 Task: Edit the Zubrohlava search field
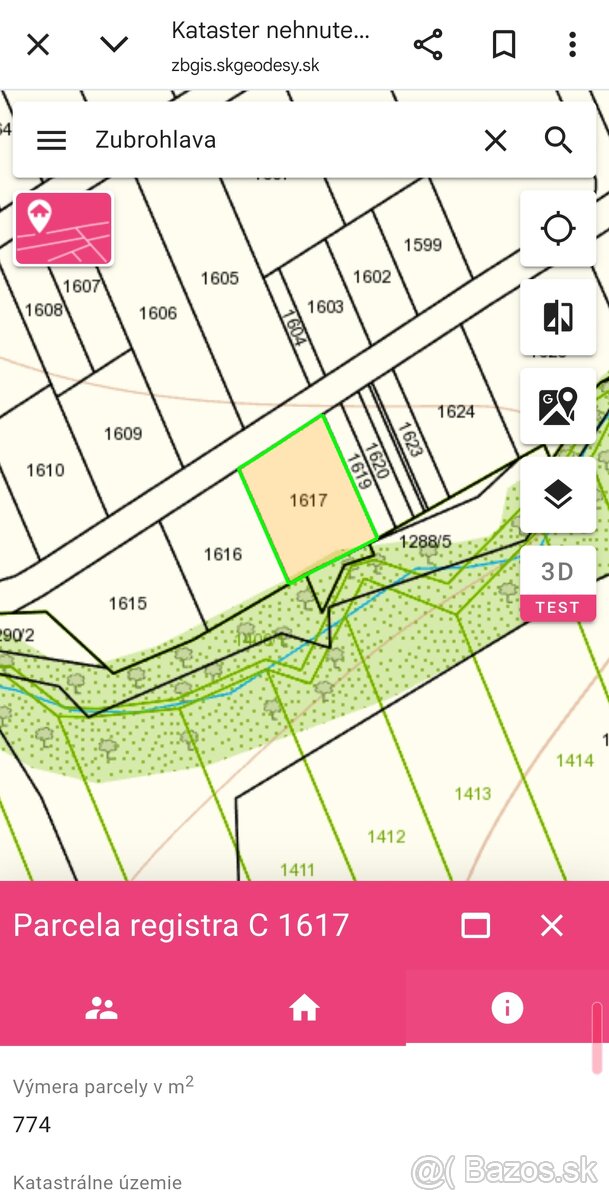tap(270, 140)
